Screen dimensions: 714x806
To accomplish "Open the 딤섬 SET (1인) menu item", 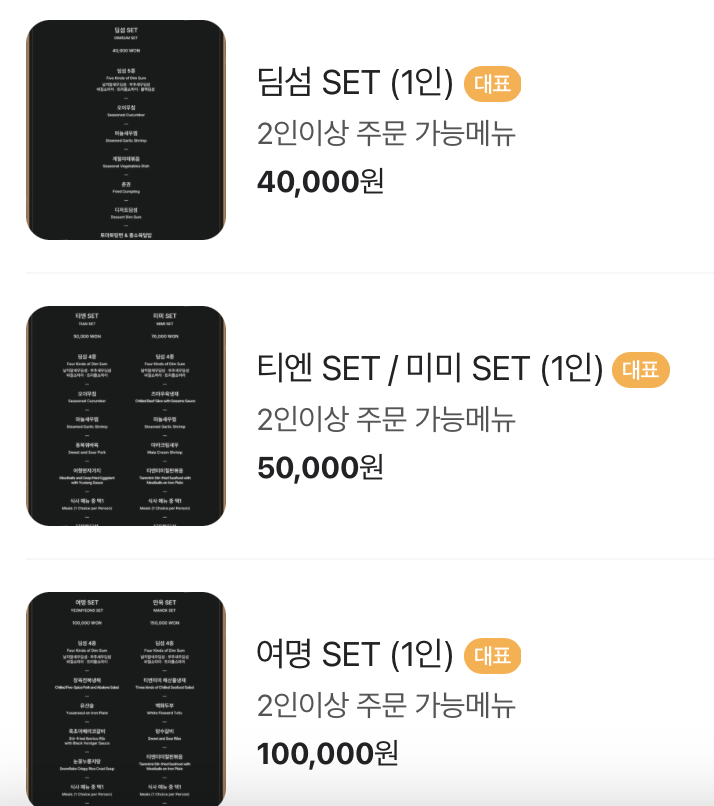I will tap(355, 83).
